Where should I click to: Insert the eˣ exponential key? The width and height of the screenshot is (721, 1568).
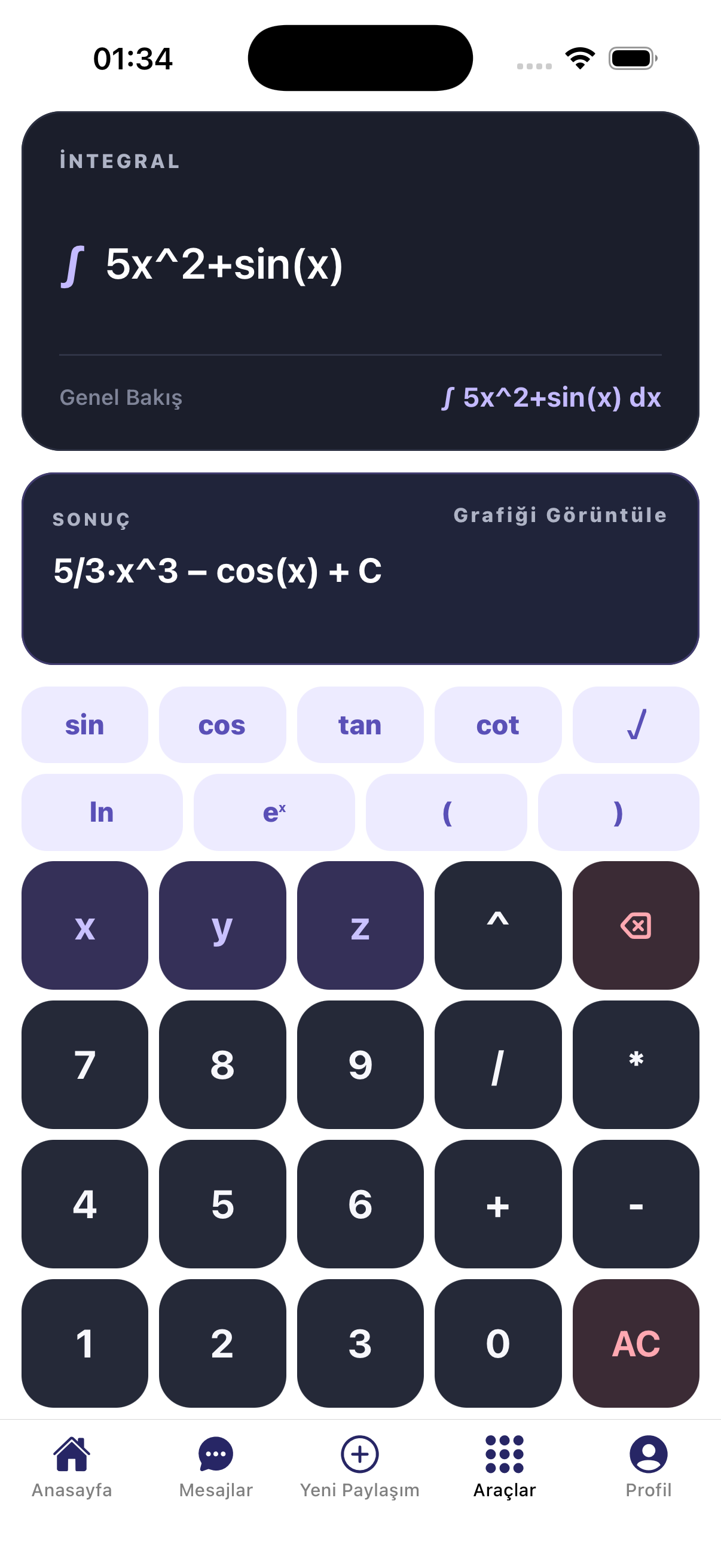coord(274,812)
